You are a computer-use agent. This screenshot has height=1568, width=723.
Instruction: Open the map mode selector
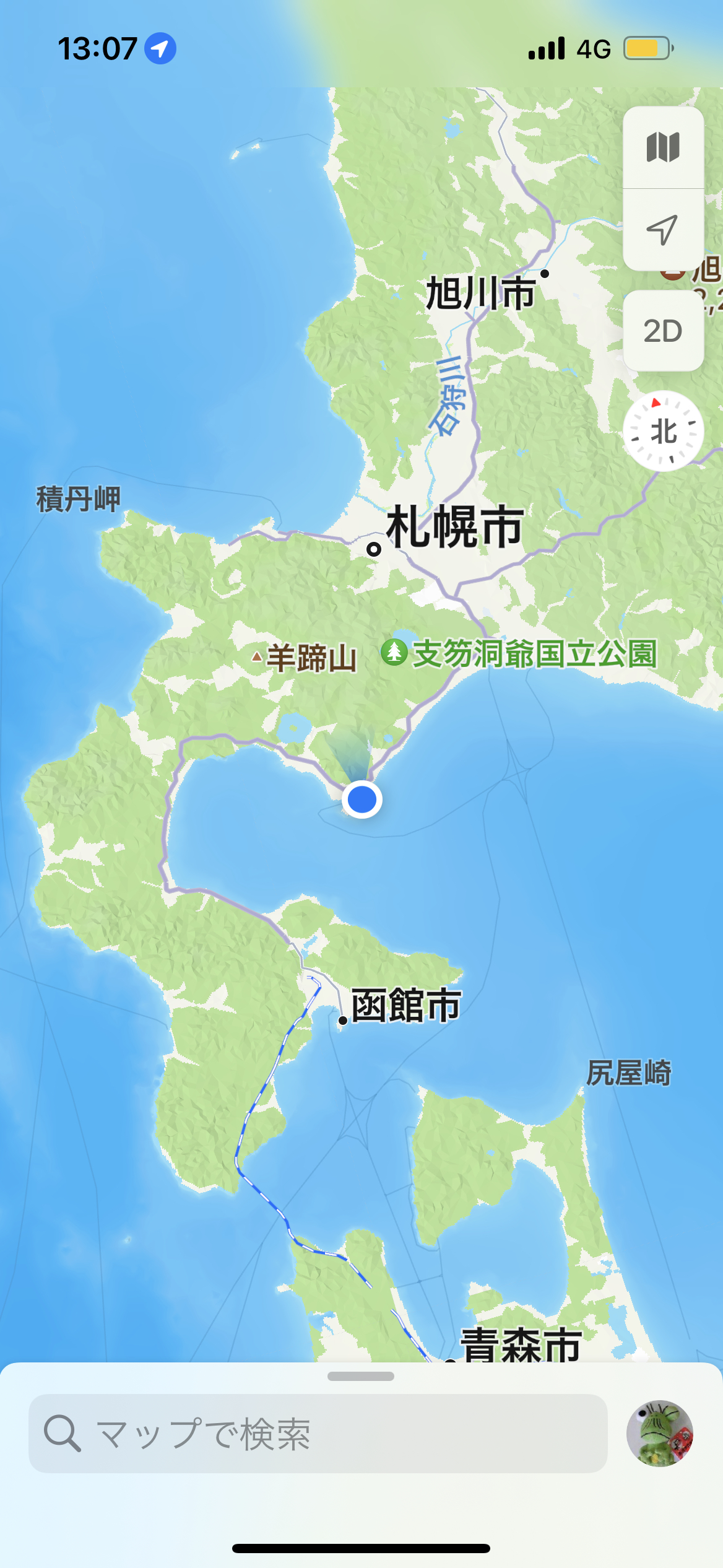663,147
